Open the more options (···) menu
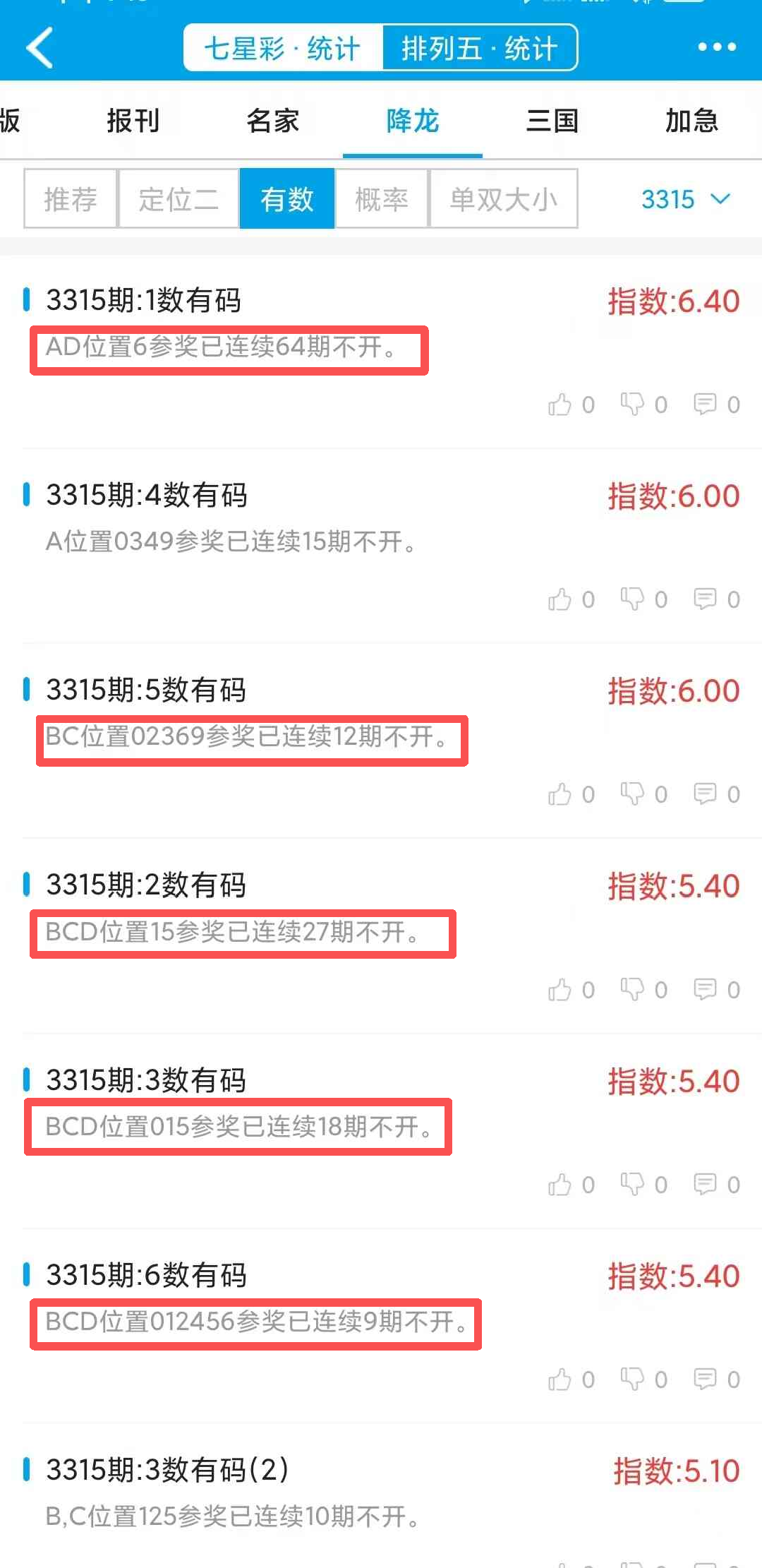This screenshot has width=762, height=1568. coord(715,47)
